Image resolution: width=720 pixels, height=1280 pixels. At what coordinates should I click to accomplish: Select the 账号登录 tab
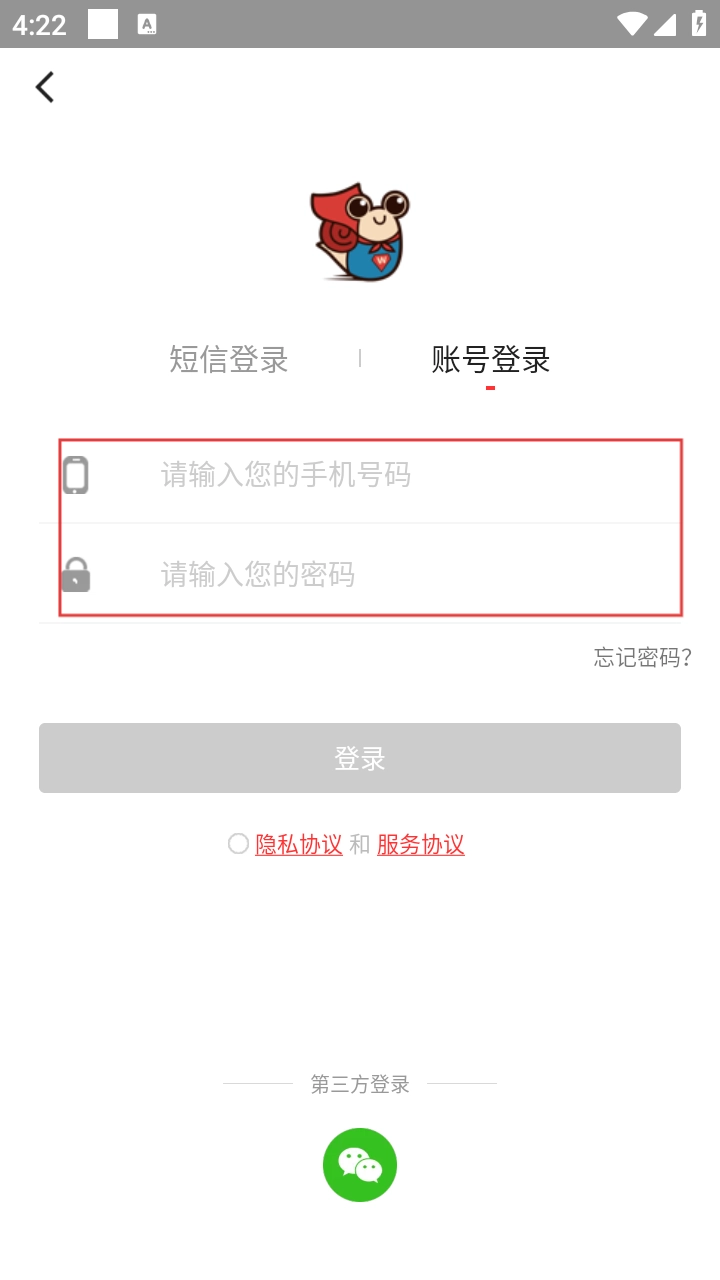click(491, 359)
